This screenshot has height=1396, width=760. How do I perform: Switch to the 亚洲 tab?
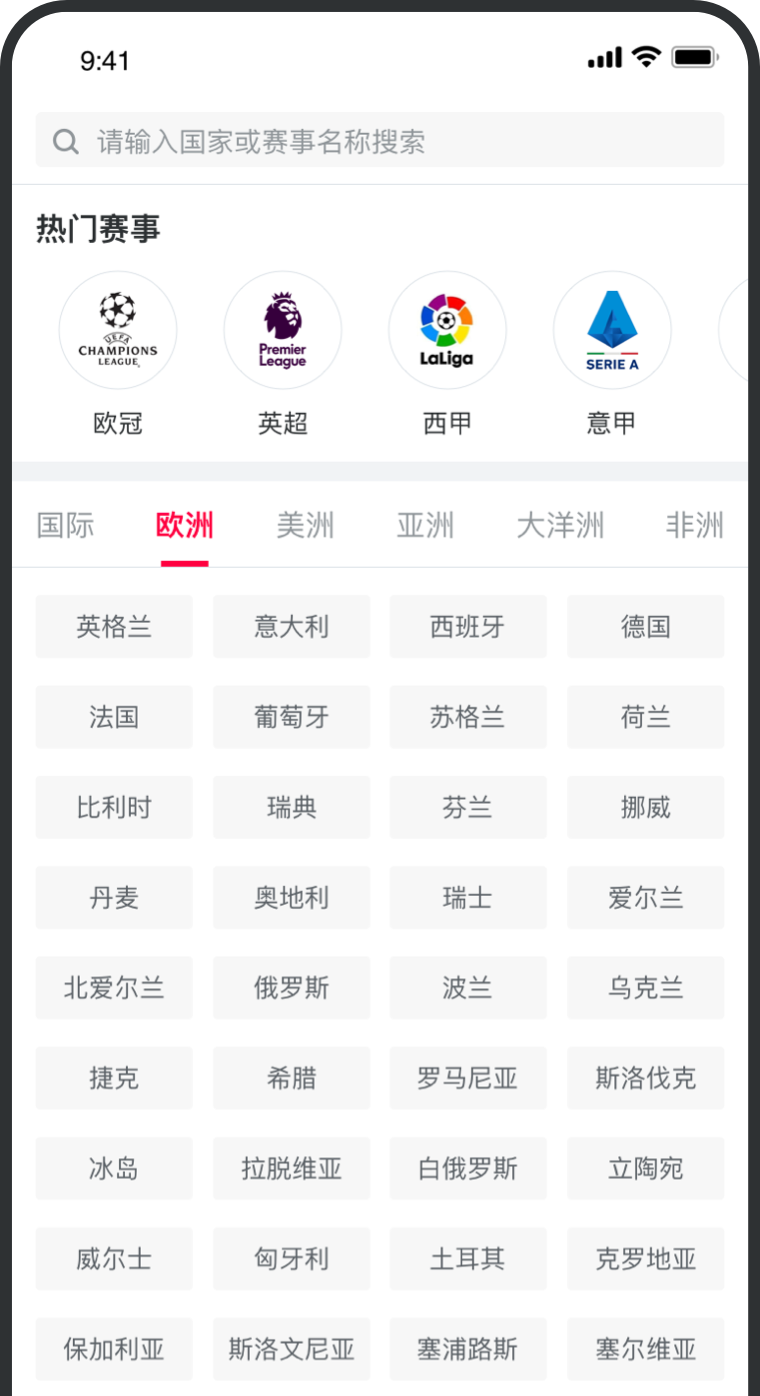pos(425,525)
